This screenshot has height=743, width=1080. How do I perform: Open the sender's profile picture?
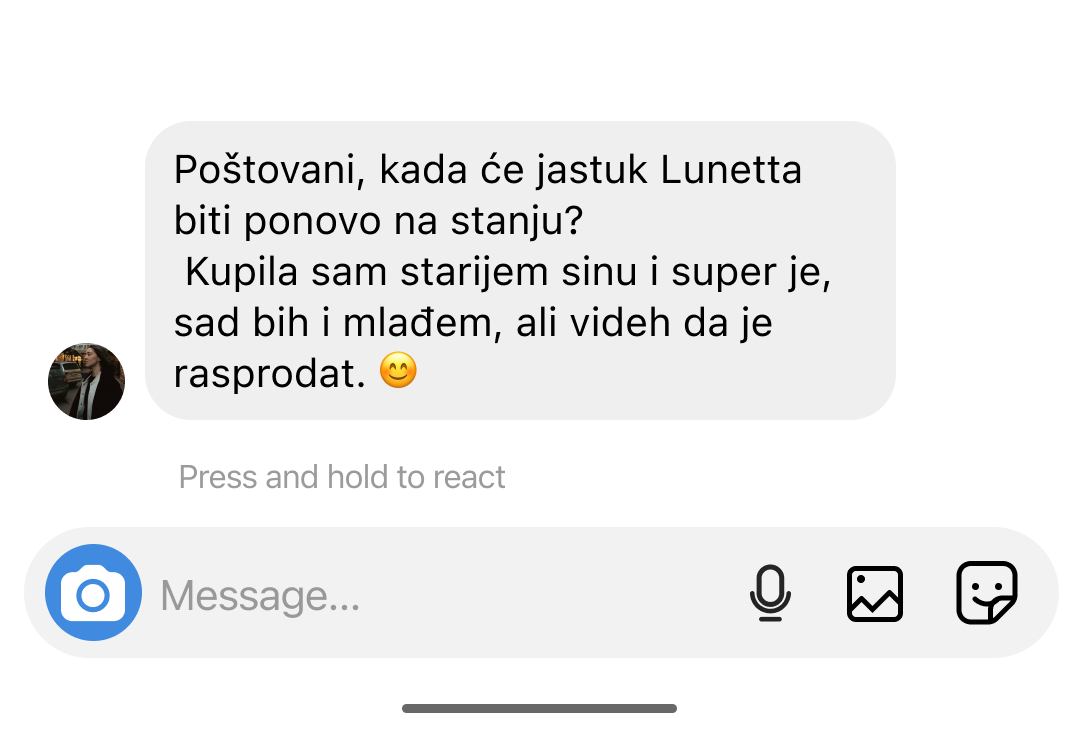point(87,381)
